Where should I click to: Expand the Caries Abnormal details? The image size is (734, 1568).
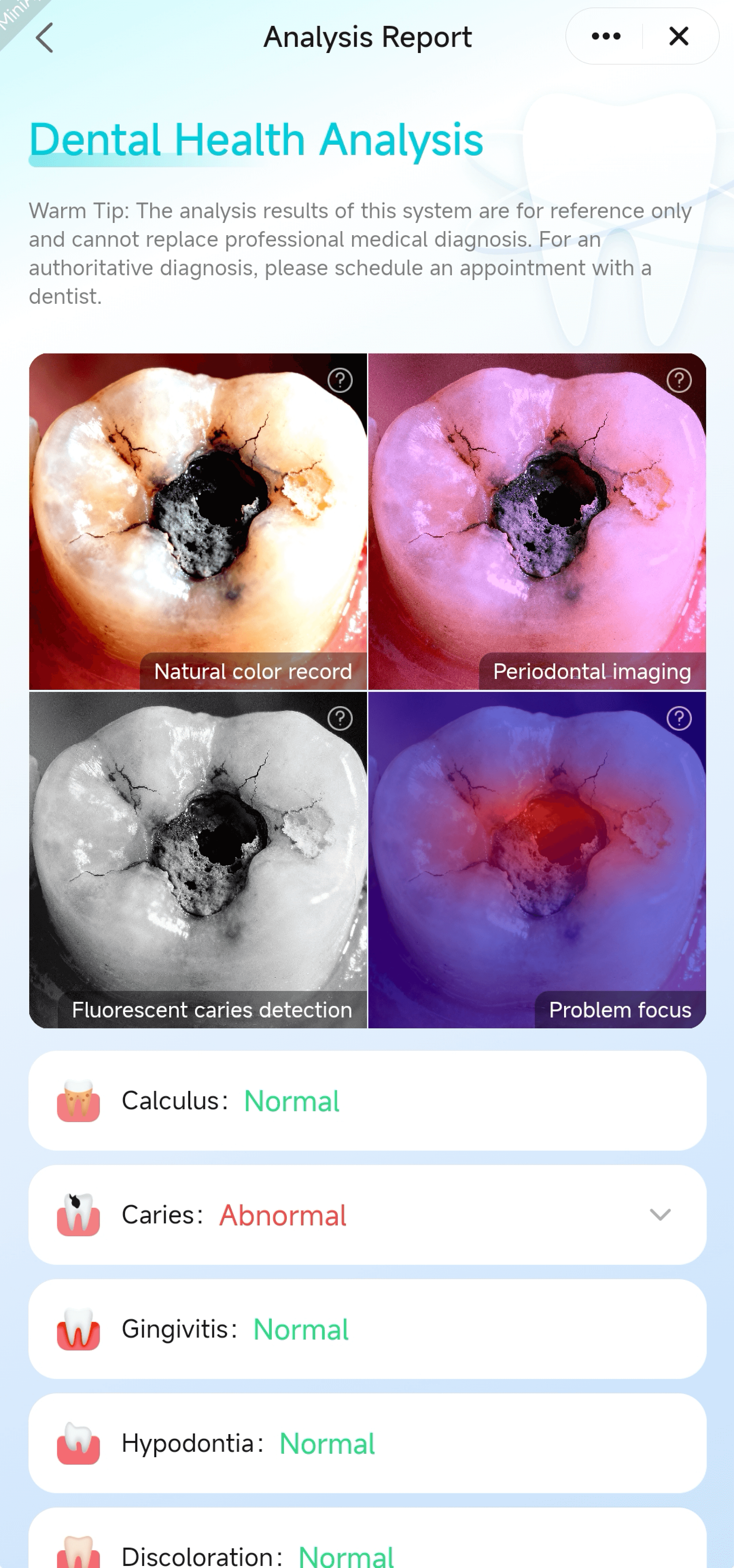660,1214
